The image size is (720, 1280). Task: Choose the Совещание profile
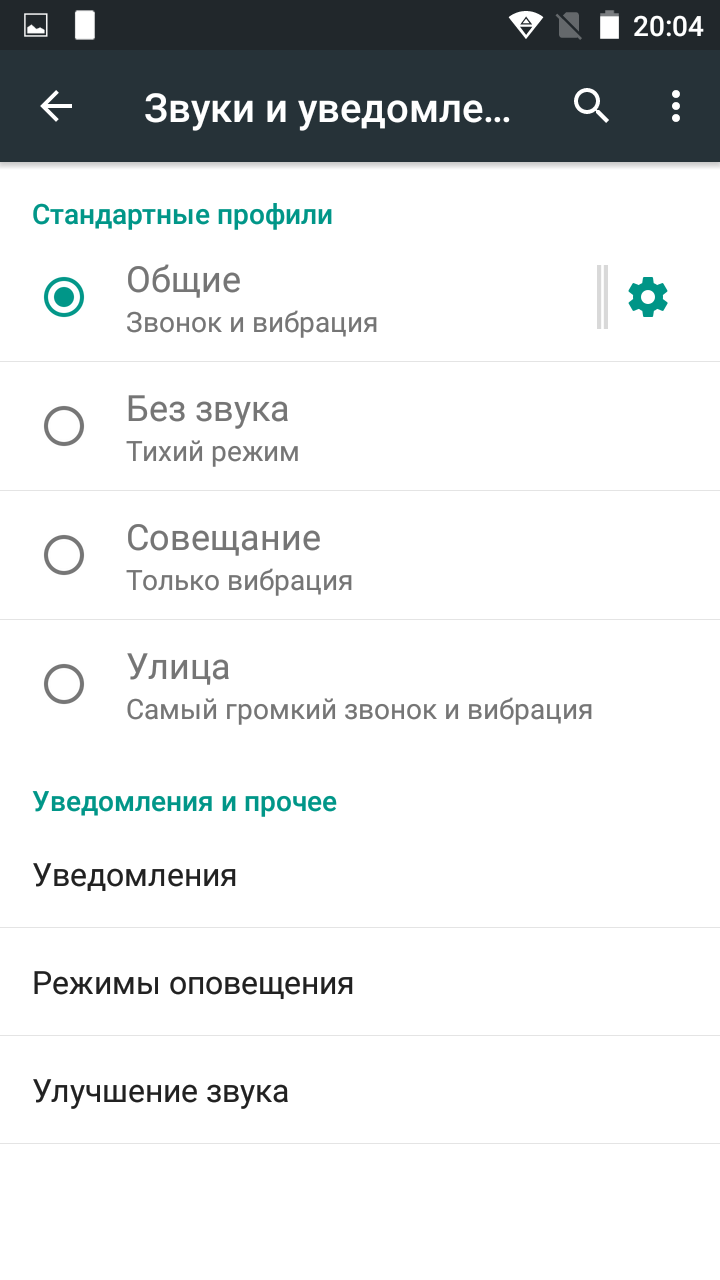pos(360,555)
